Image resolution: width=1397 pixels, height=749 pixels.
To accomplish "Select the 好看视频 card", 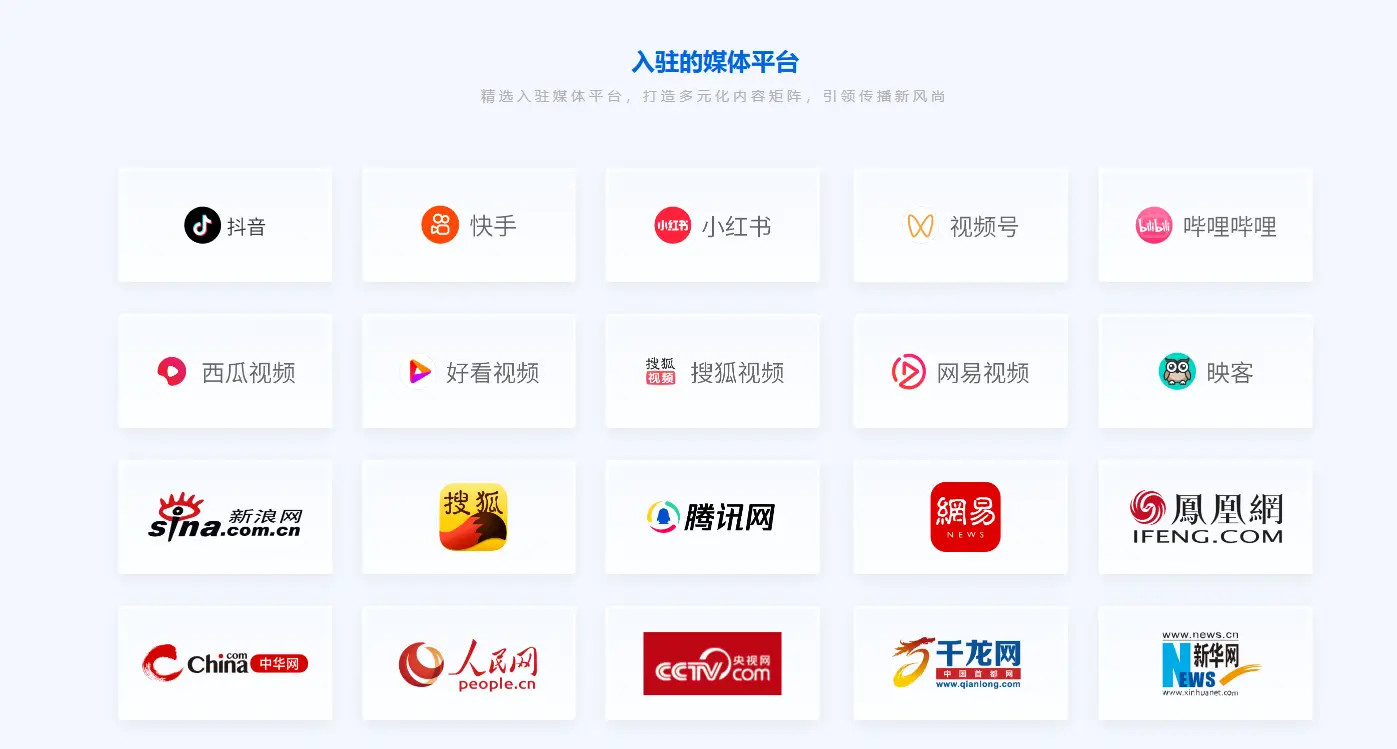I will tap(468, 371).
